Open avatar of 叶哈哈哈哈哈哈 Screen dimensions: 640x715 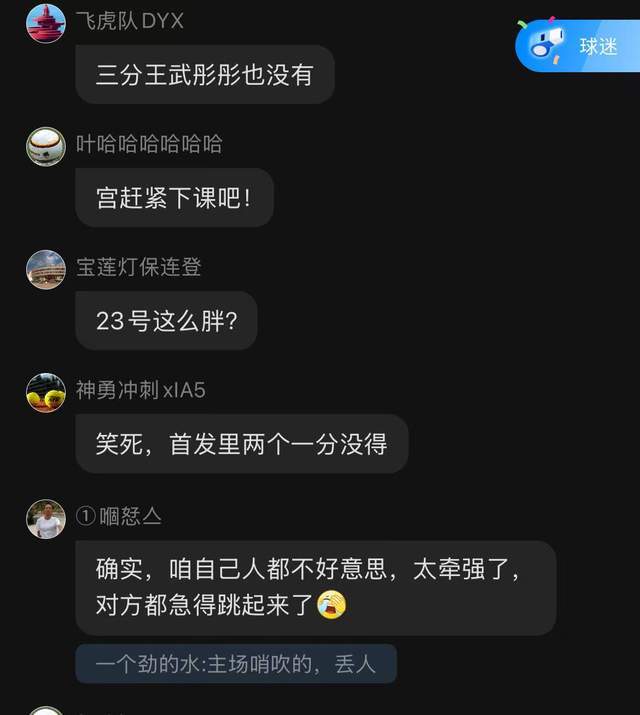click(x=46, y=146)
